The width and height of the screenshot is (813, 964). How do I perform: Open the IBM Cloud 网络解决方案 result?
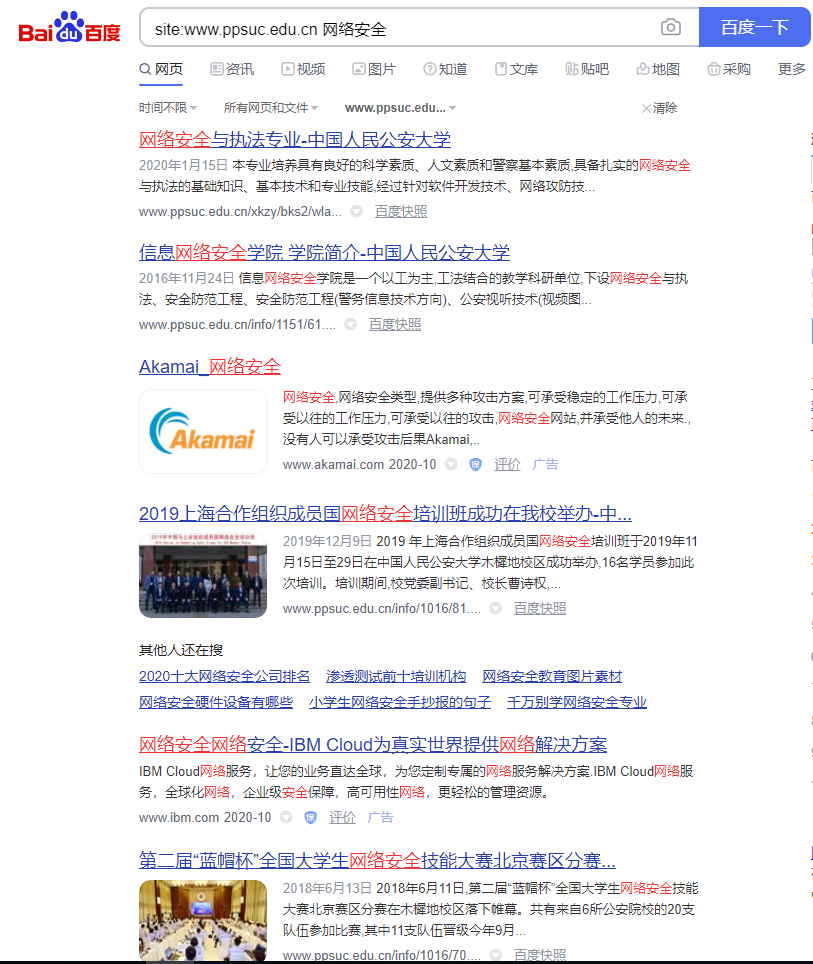pos(372,745)
